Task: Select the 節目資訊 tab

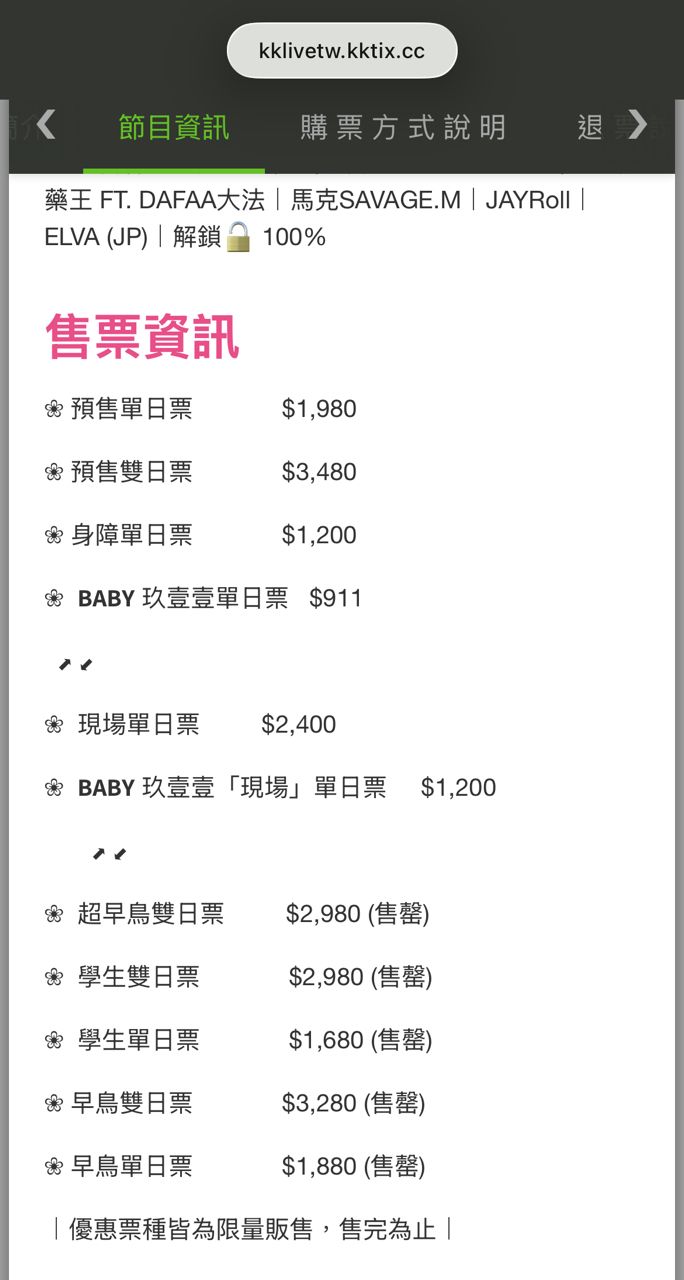Action: pyautogui.click(x=174, y=128)
